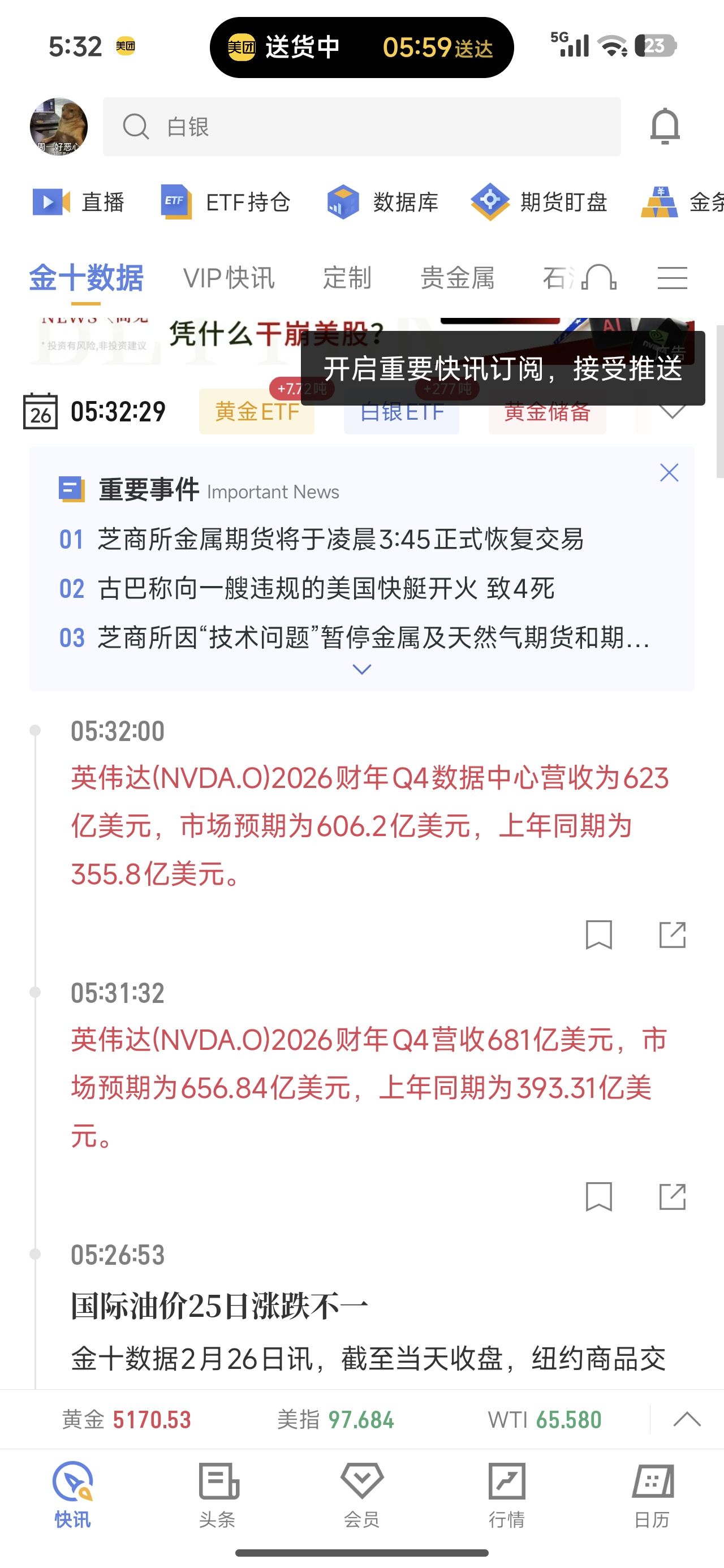This screenshot has height=1568, width=724.
Task: Open 期货盯盘 shortcut
Action: tap(539, 202)
